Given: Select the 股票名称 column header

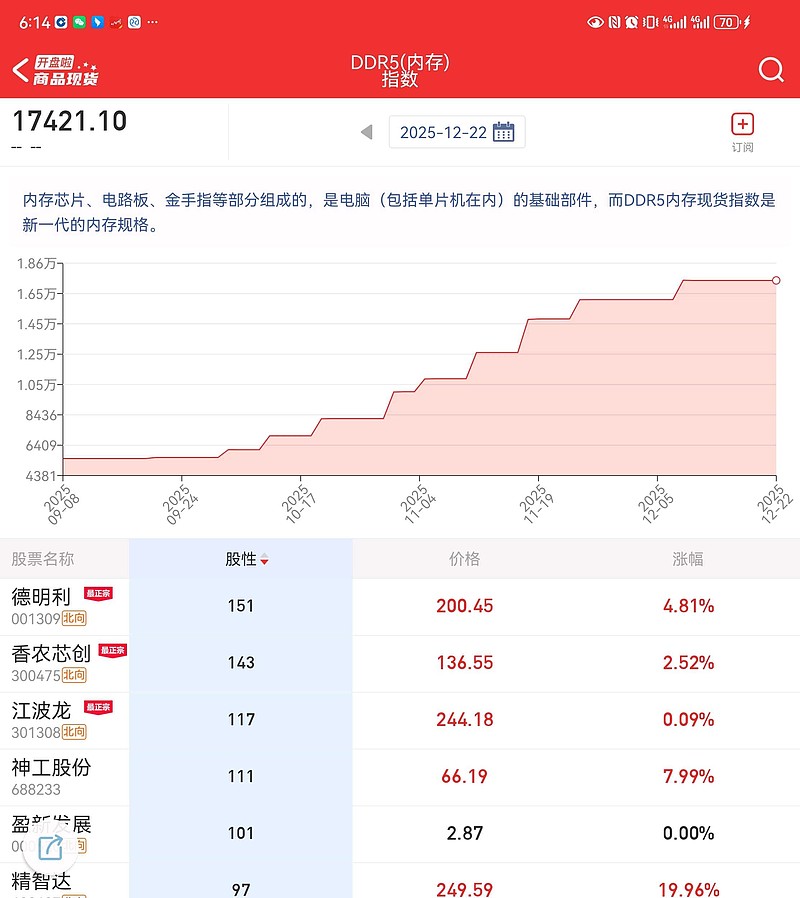Looking at the screenshot, I should [x=46, y=559].
